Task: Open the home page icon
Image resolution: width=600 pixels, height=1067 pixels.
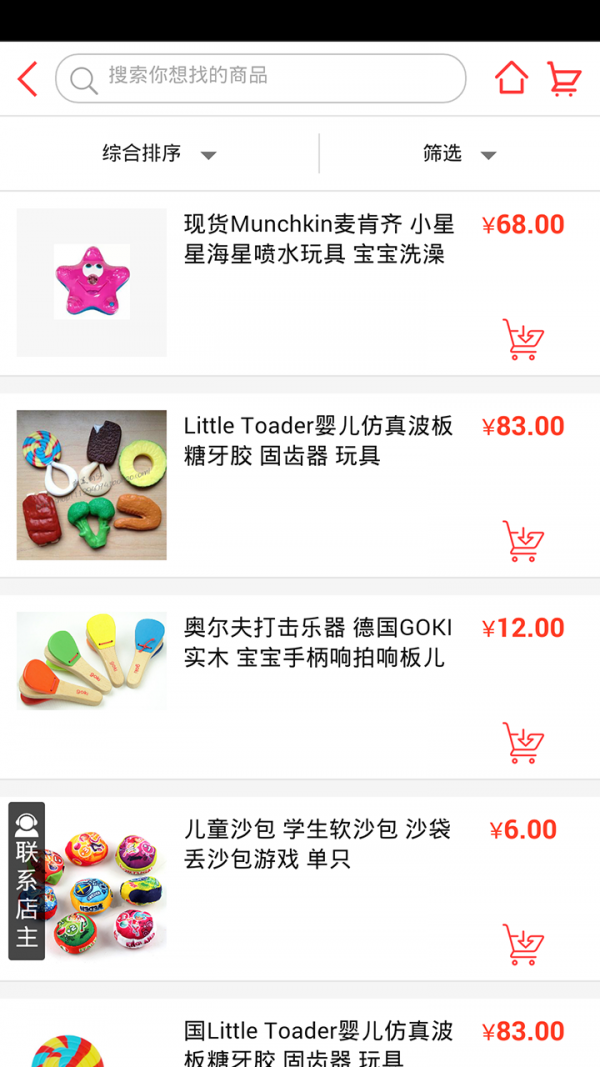Action: pos(511,78)
